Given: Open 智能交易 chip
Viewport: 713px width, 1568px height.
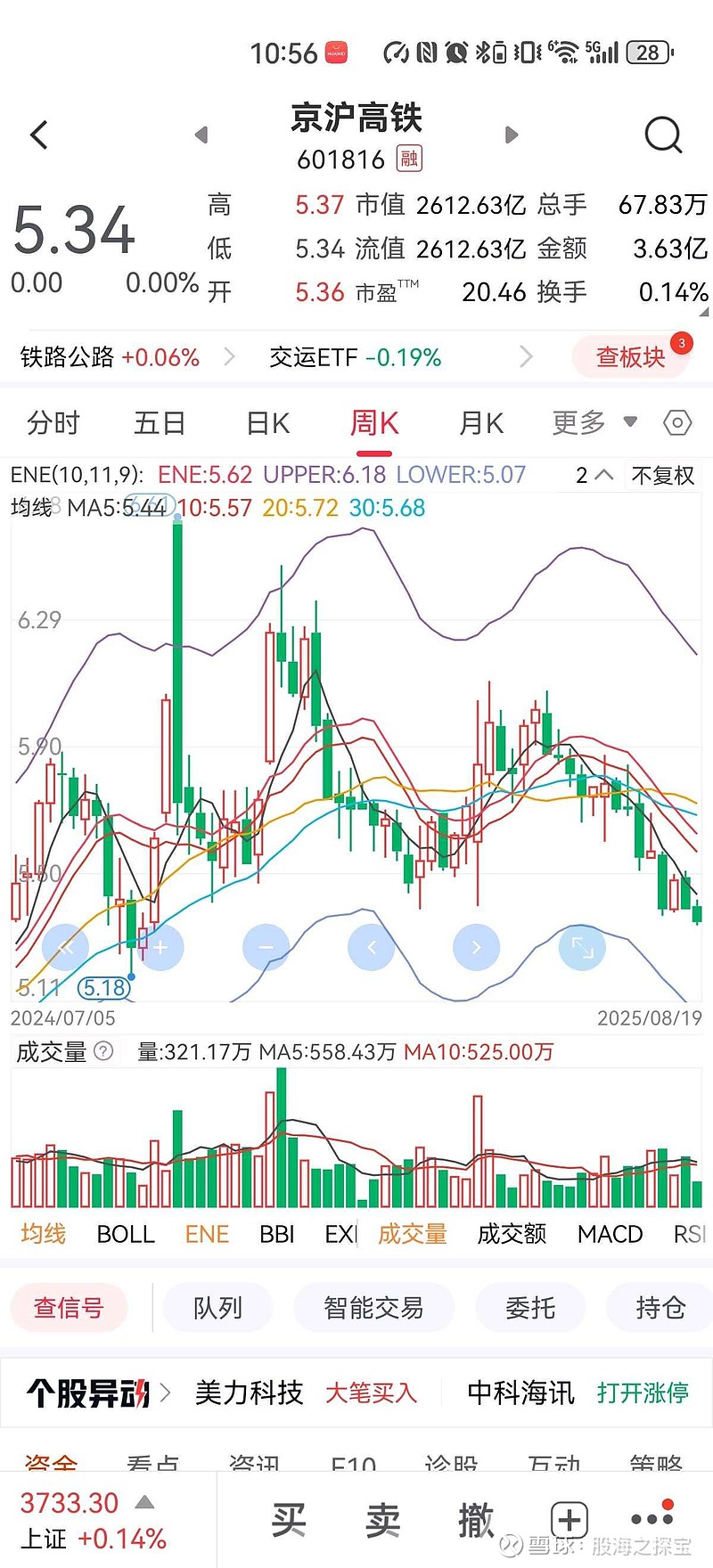Looking at the screenshot, I should pos(373,1308).
